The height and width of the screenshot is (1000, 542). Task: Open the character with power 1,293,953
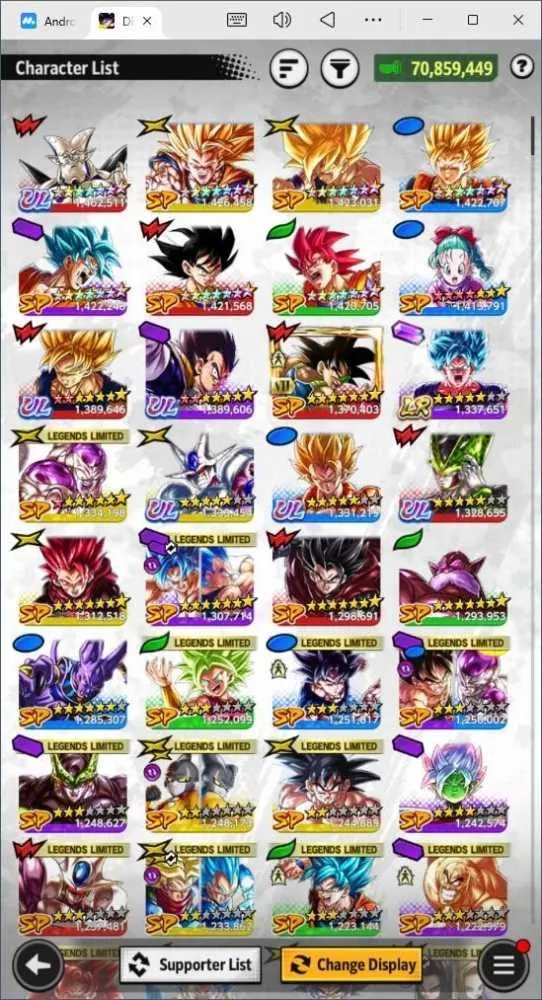point(453,578)
